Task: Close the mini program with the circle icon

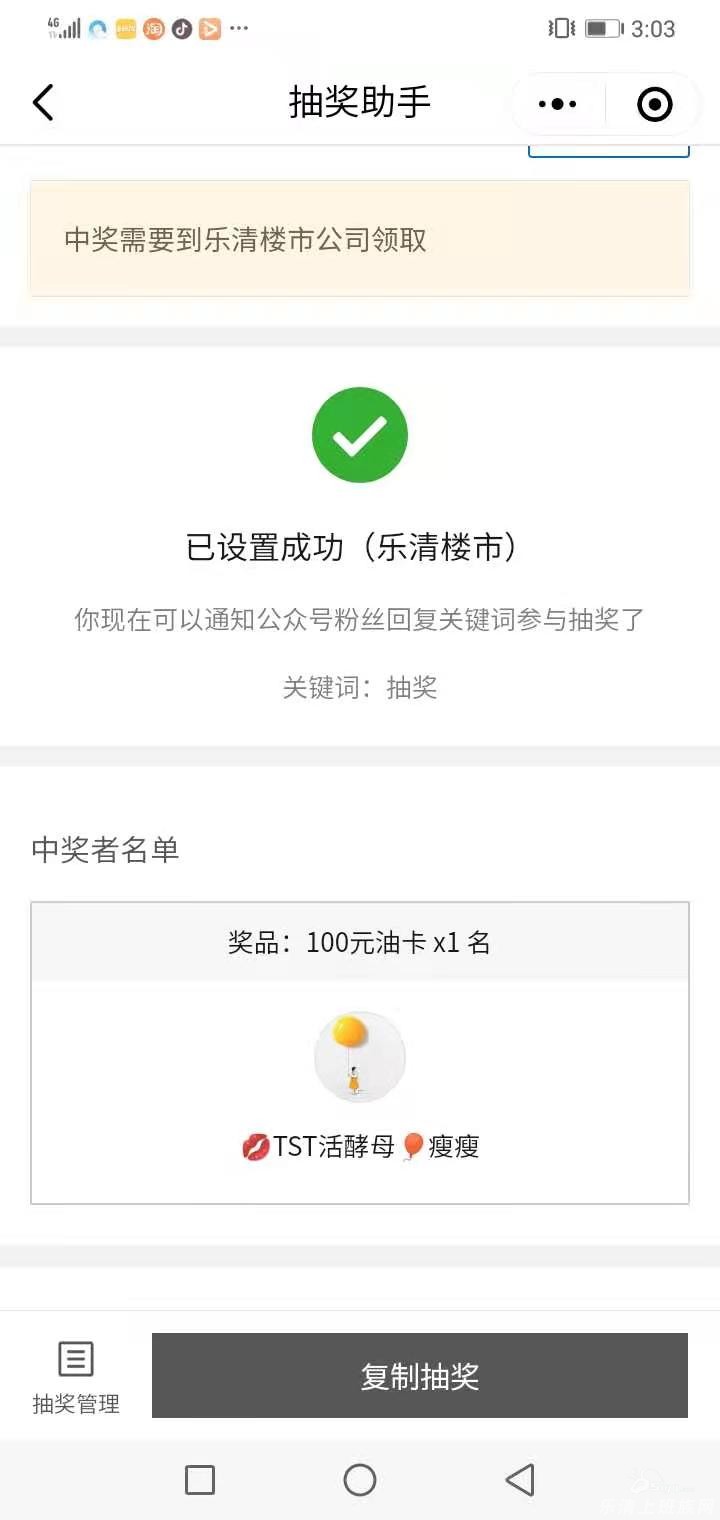Action: [x=654, y=104]
